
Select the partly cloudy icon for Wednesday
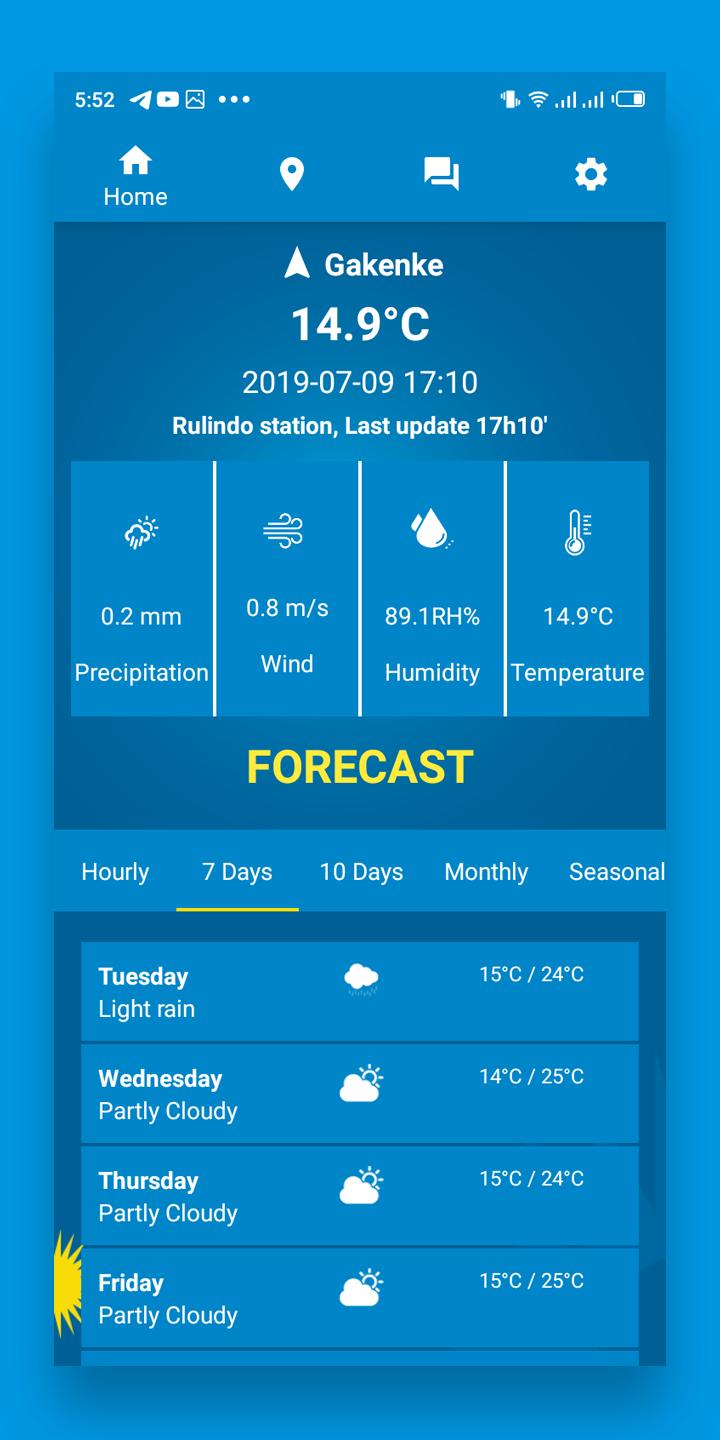click(x=362, y=1086)
